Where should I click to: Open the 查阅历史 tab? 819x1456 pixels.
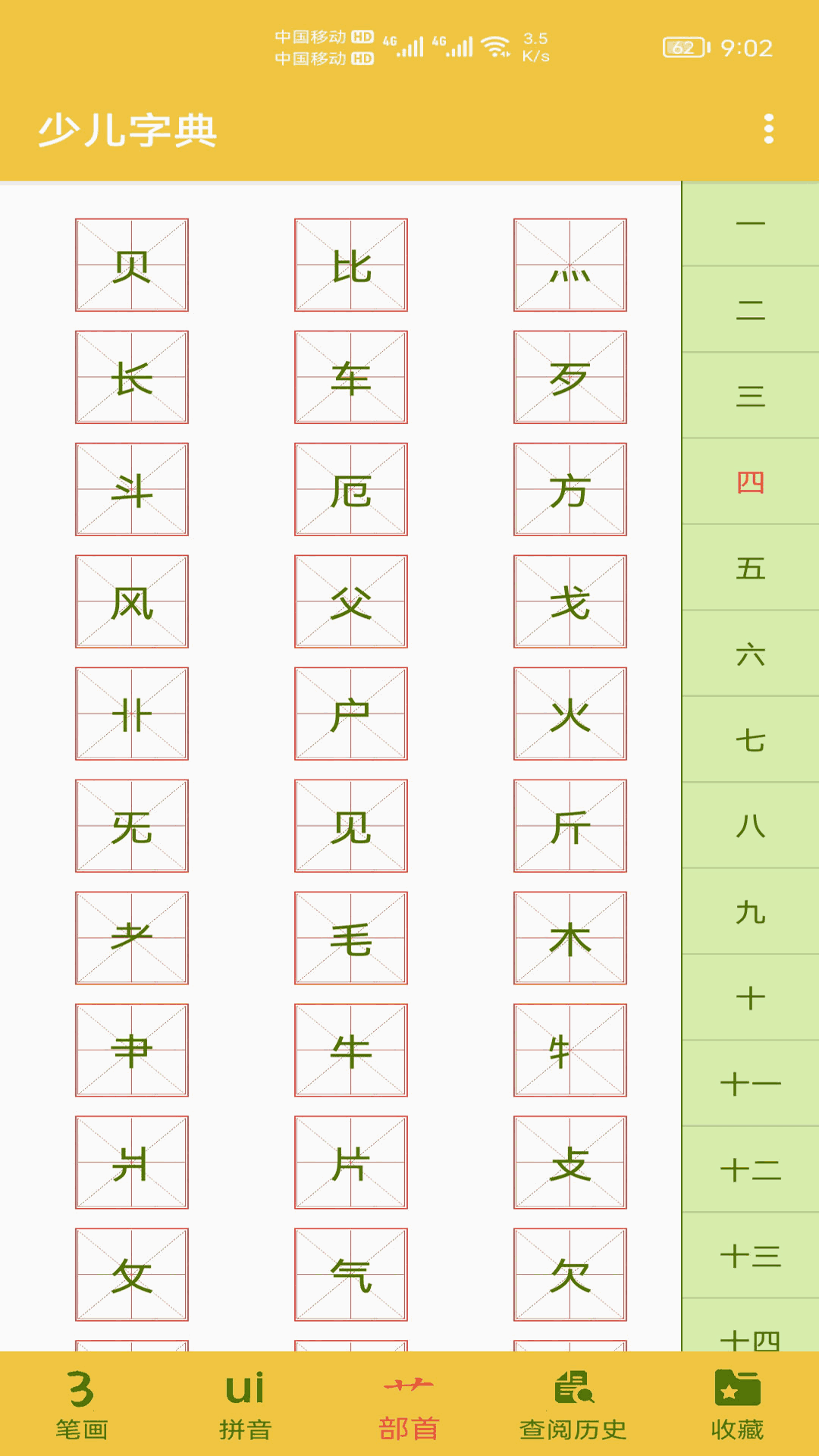point(573,1404)
